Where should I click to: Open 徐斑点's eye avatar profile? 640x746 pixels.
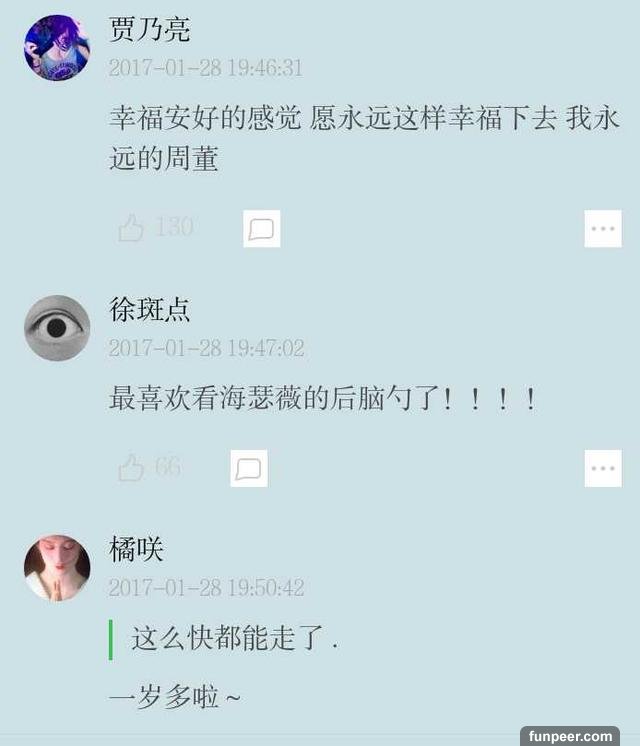click(57, 328)
